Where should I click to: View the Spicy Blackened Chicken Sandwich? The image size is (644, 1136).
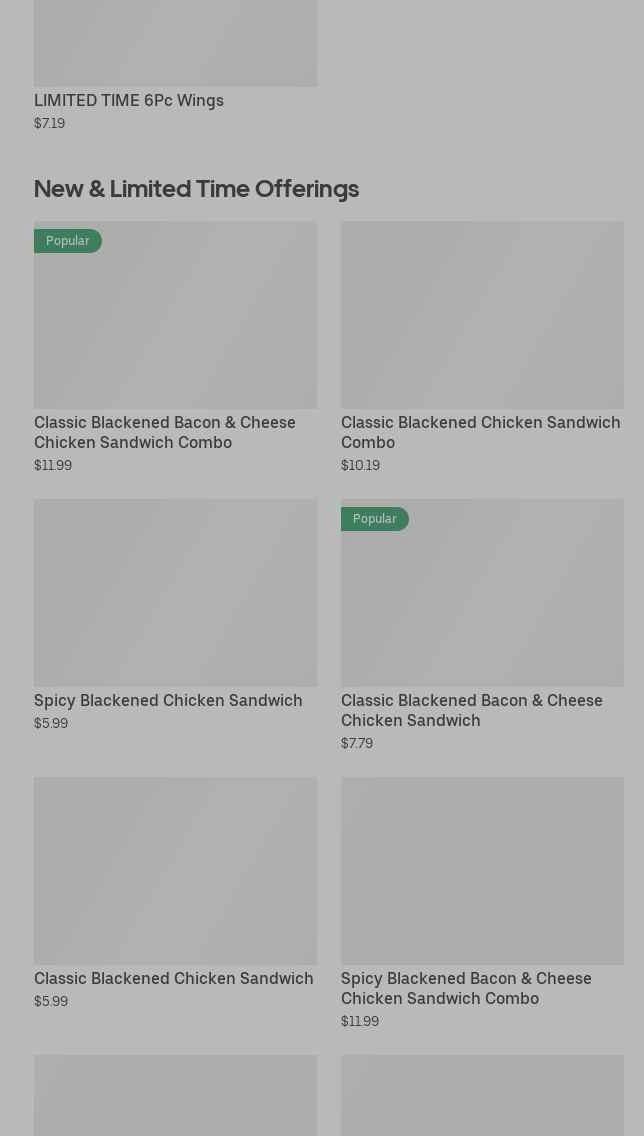(168, 700)
